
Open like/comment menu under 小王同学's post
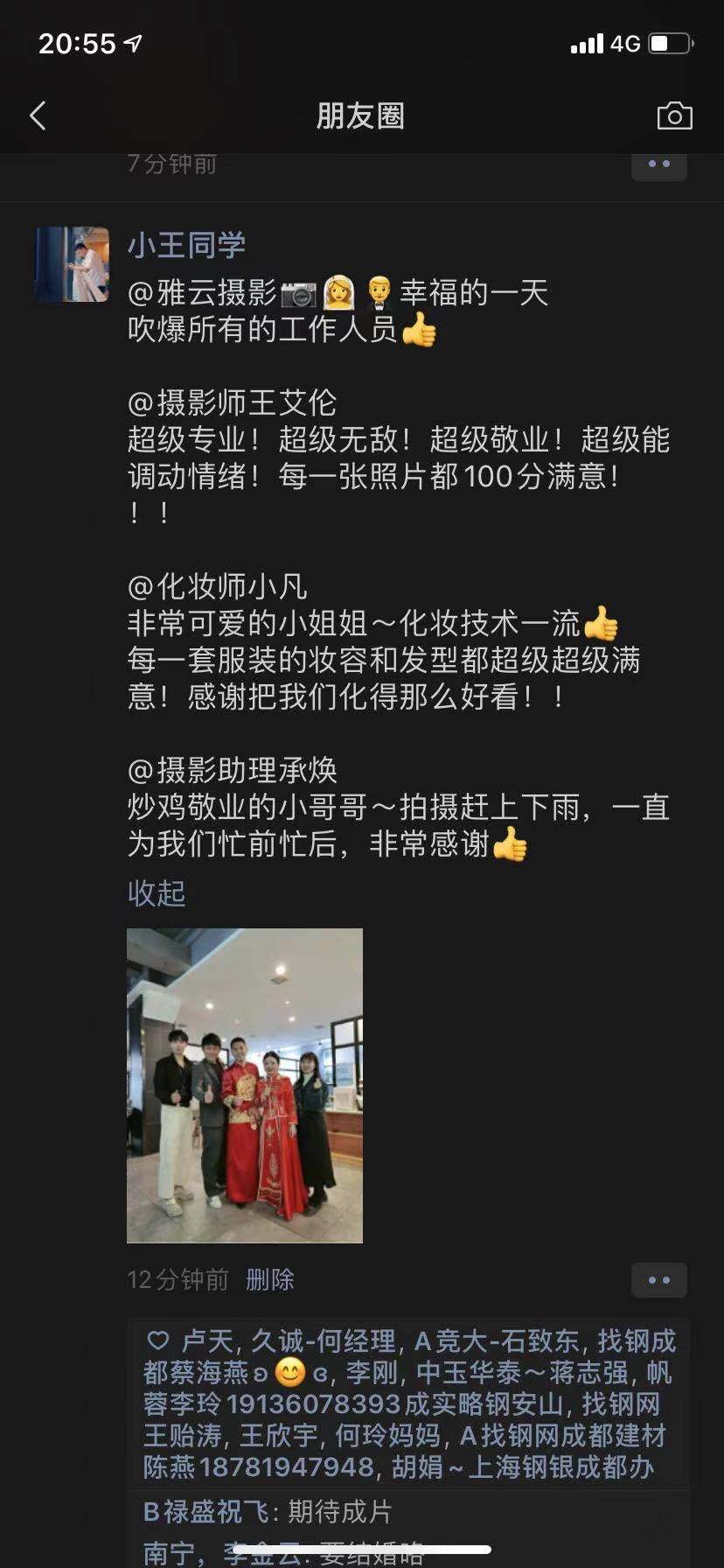(x=658, y=1280)
